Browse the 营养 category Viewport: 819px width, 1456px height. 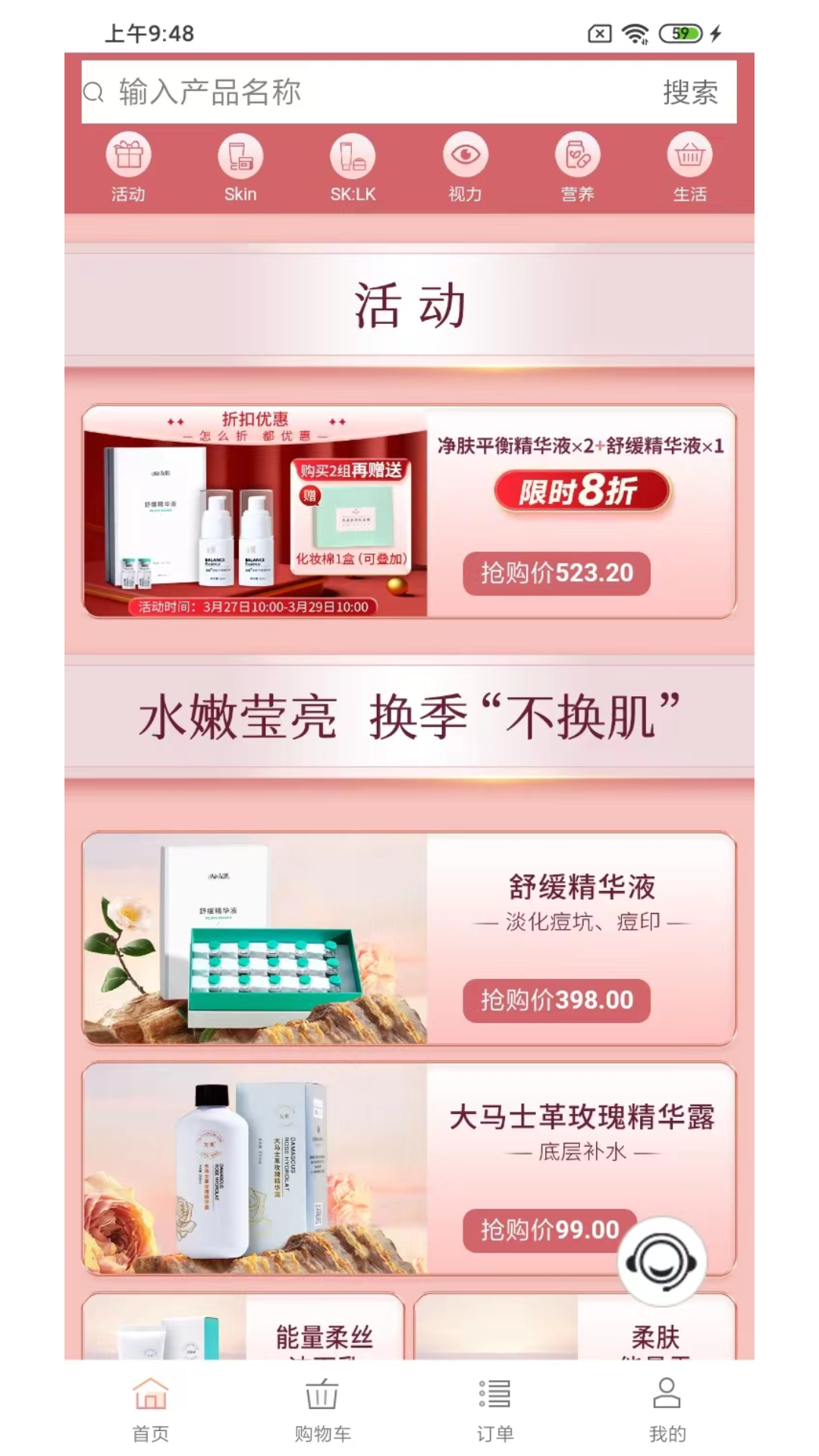[x=577, y=168]
